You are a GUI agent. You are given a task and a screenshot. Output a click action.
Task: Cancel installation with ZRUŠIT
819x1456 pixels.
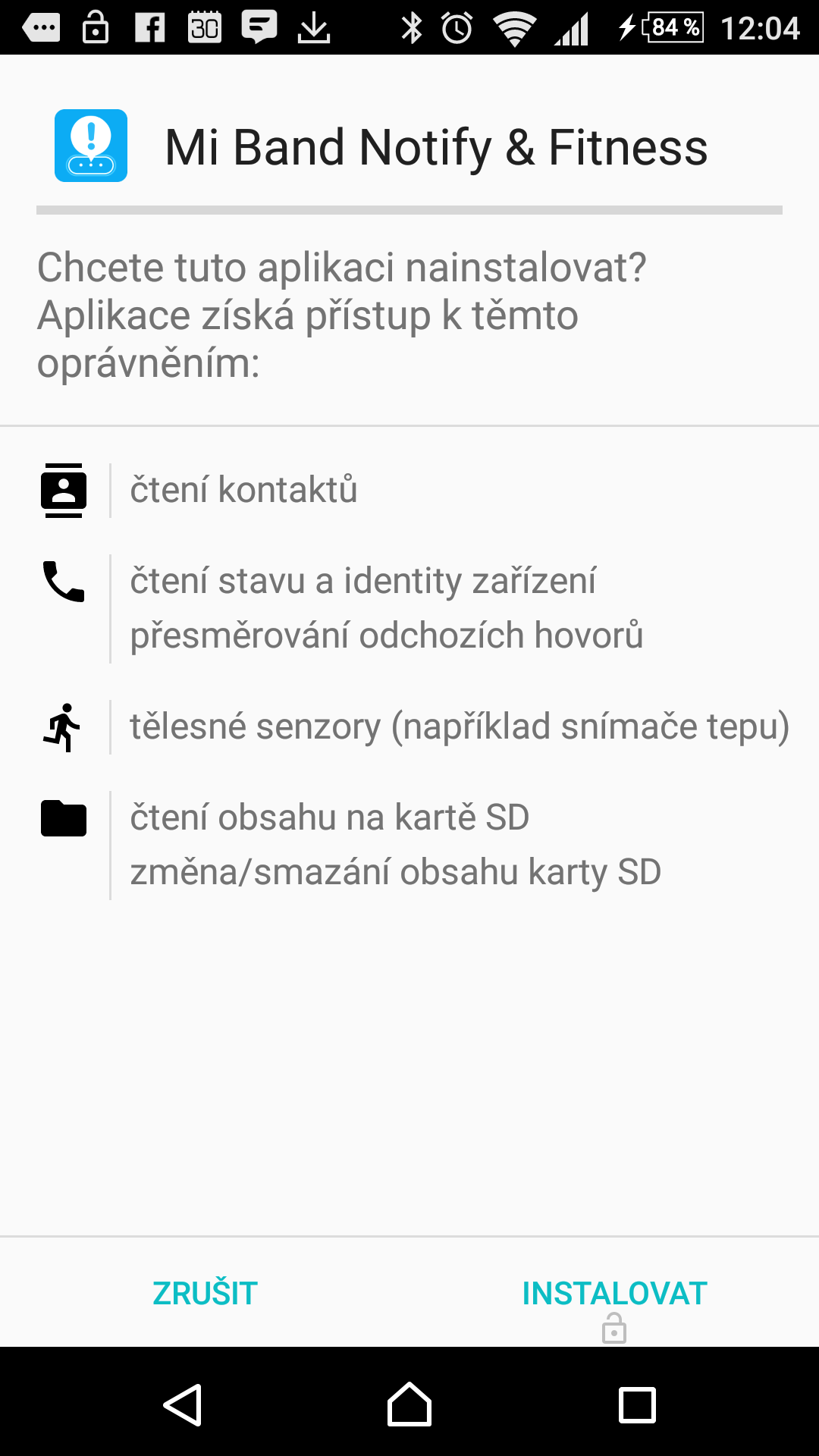tap(205, 1294)
